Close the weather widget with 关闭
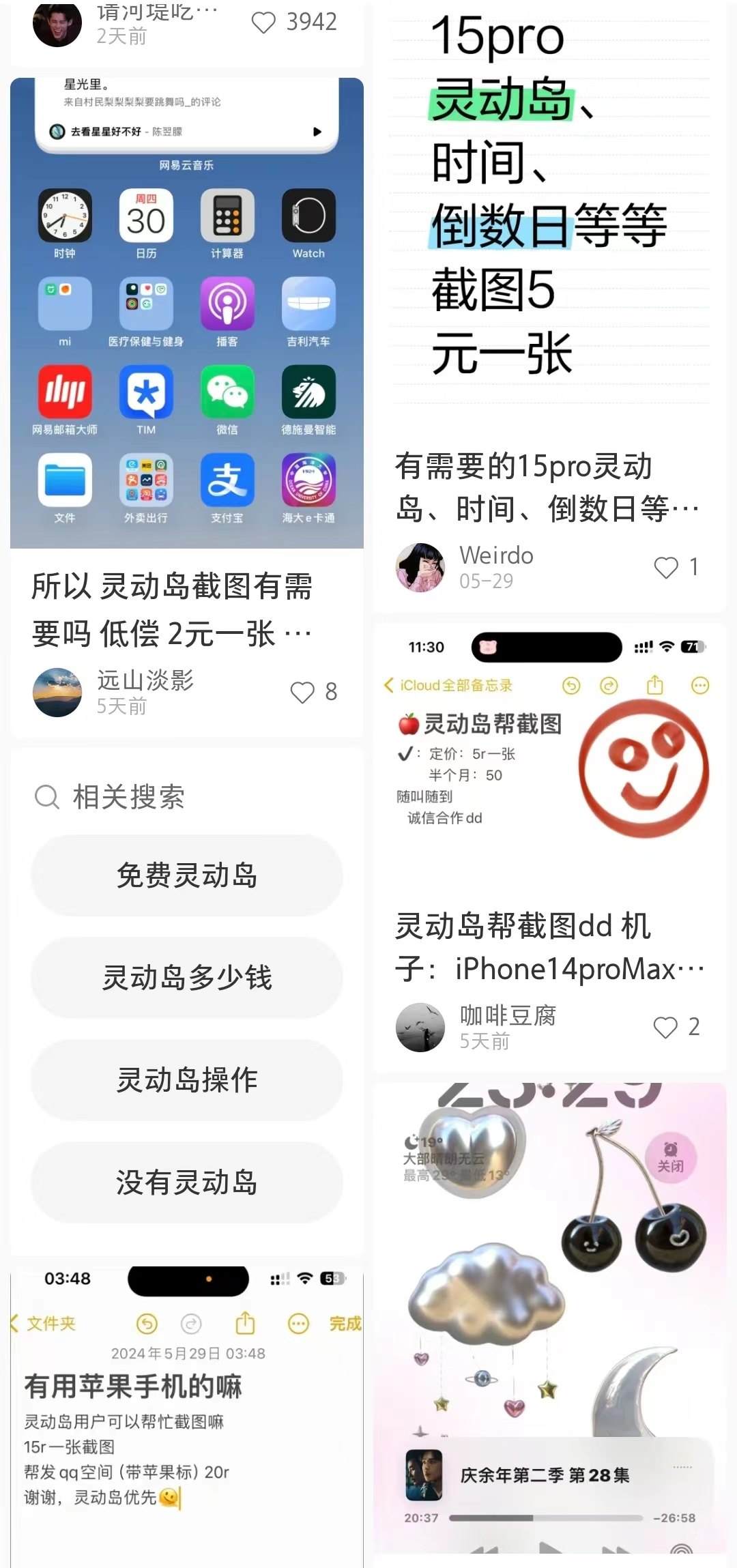 click(671, 1158)
